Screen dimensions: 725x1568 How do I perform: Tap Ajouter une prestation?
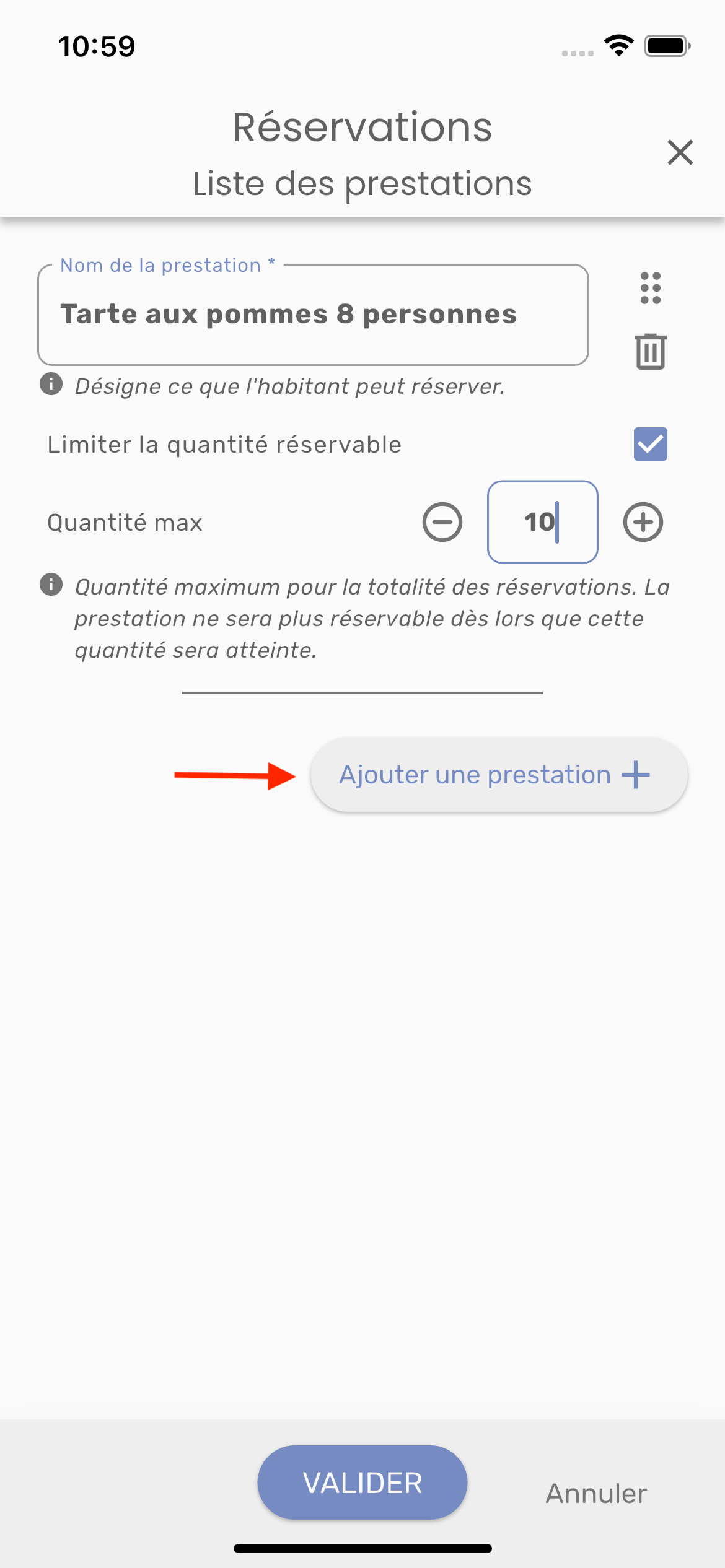(x=499, y=775)
